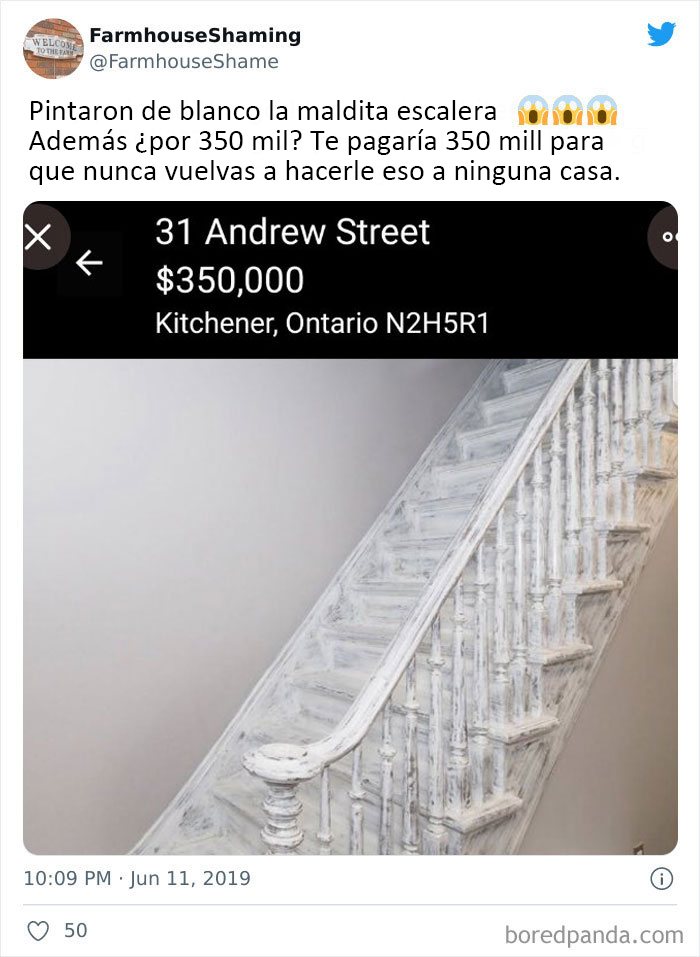Open the FarmhouseShaming profile avatar
The width and height of the screenshot is (700, 957).
(52, 48)
